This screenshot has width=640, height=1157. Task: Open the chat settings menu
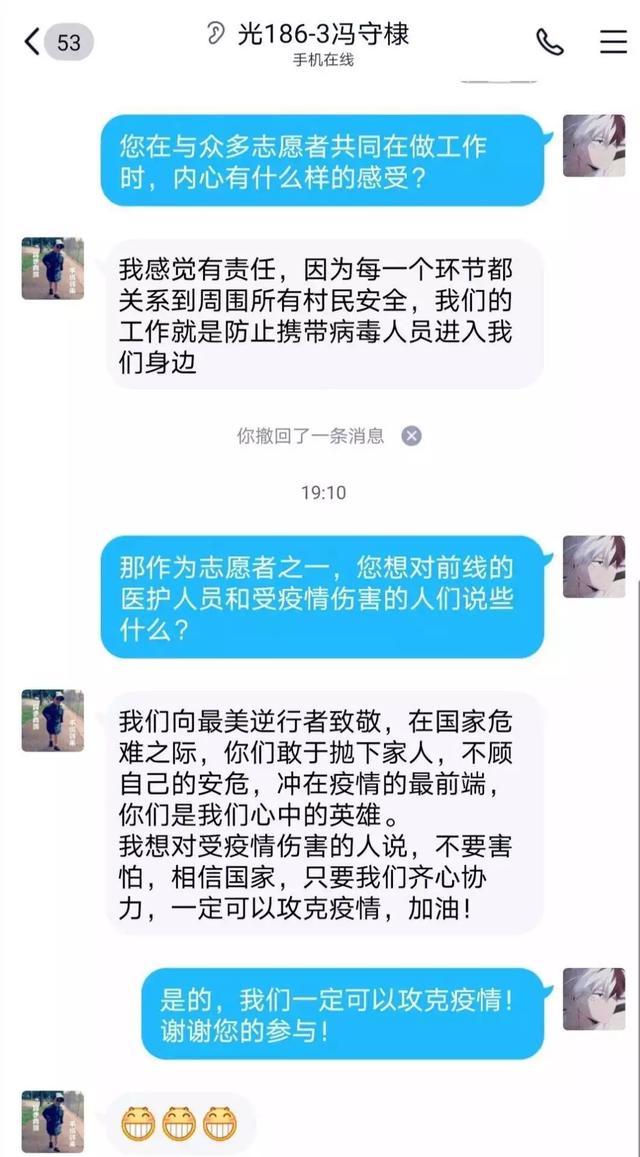point(612,42)
